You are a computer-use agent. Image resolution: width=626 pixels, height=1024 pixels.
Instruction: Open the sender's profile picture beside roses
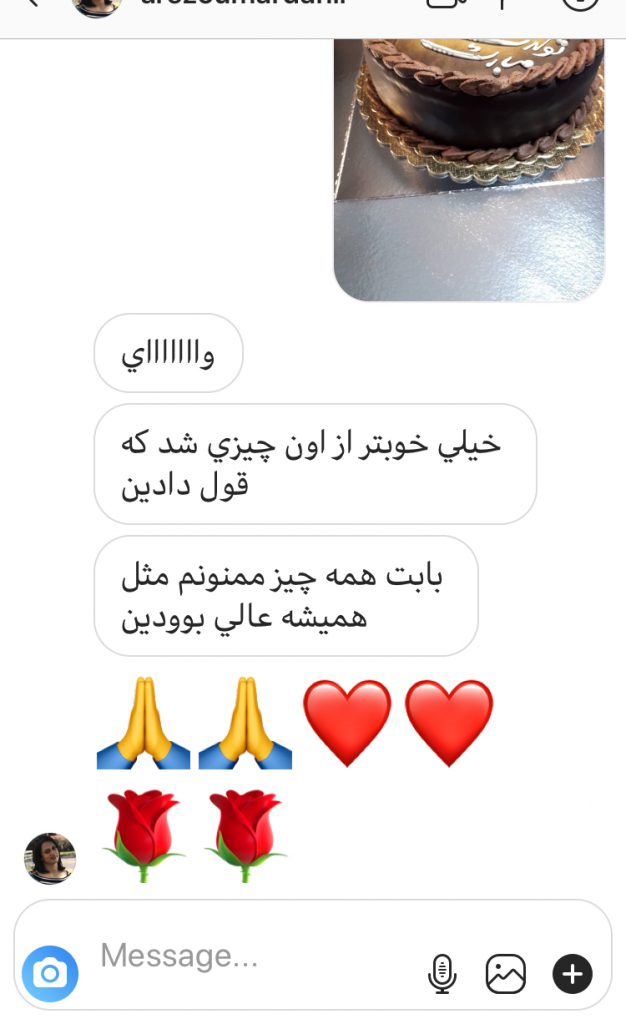point(50,858)
